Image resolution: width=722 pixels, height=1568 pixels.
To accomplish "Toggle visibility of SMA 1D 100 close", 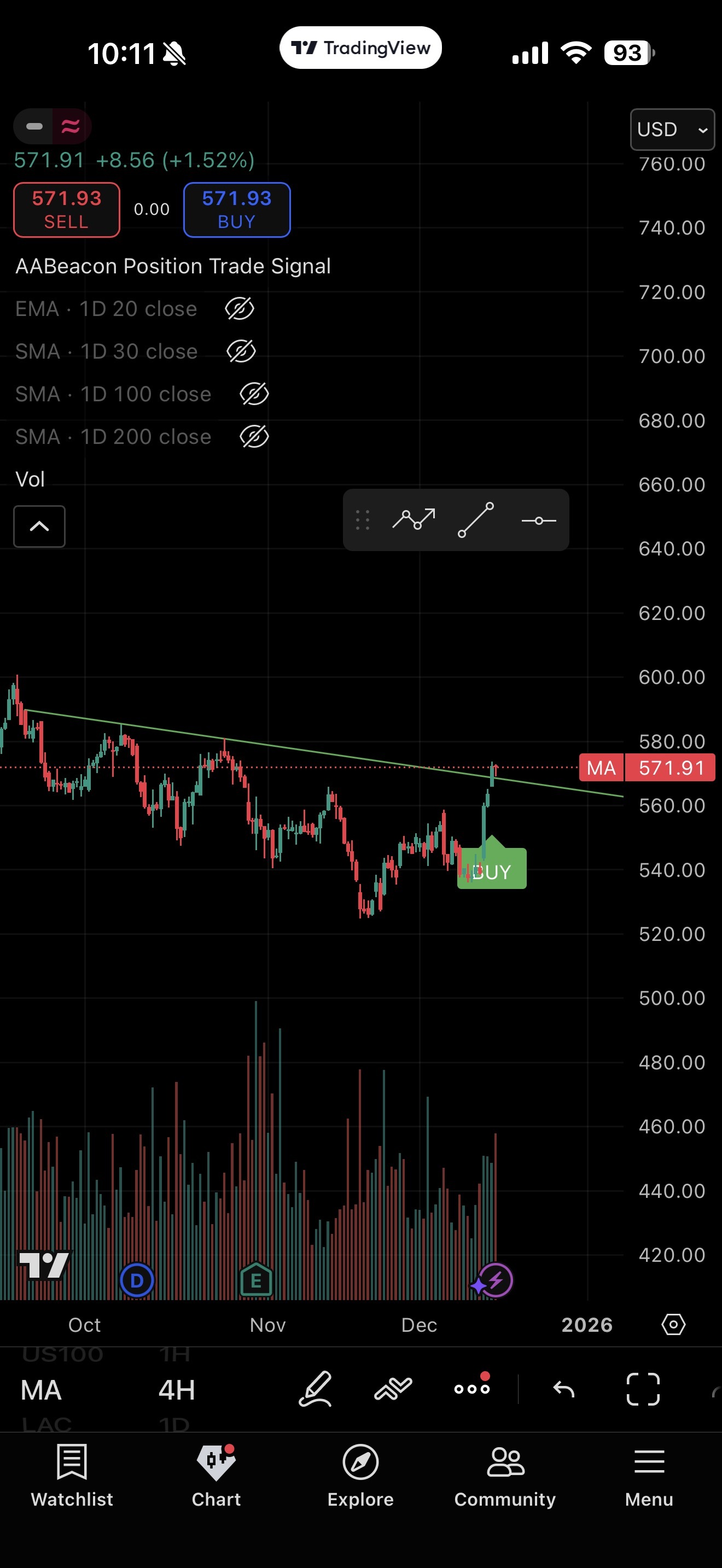I will point(254,394).
